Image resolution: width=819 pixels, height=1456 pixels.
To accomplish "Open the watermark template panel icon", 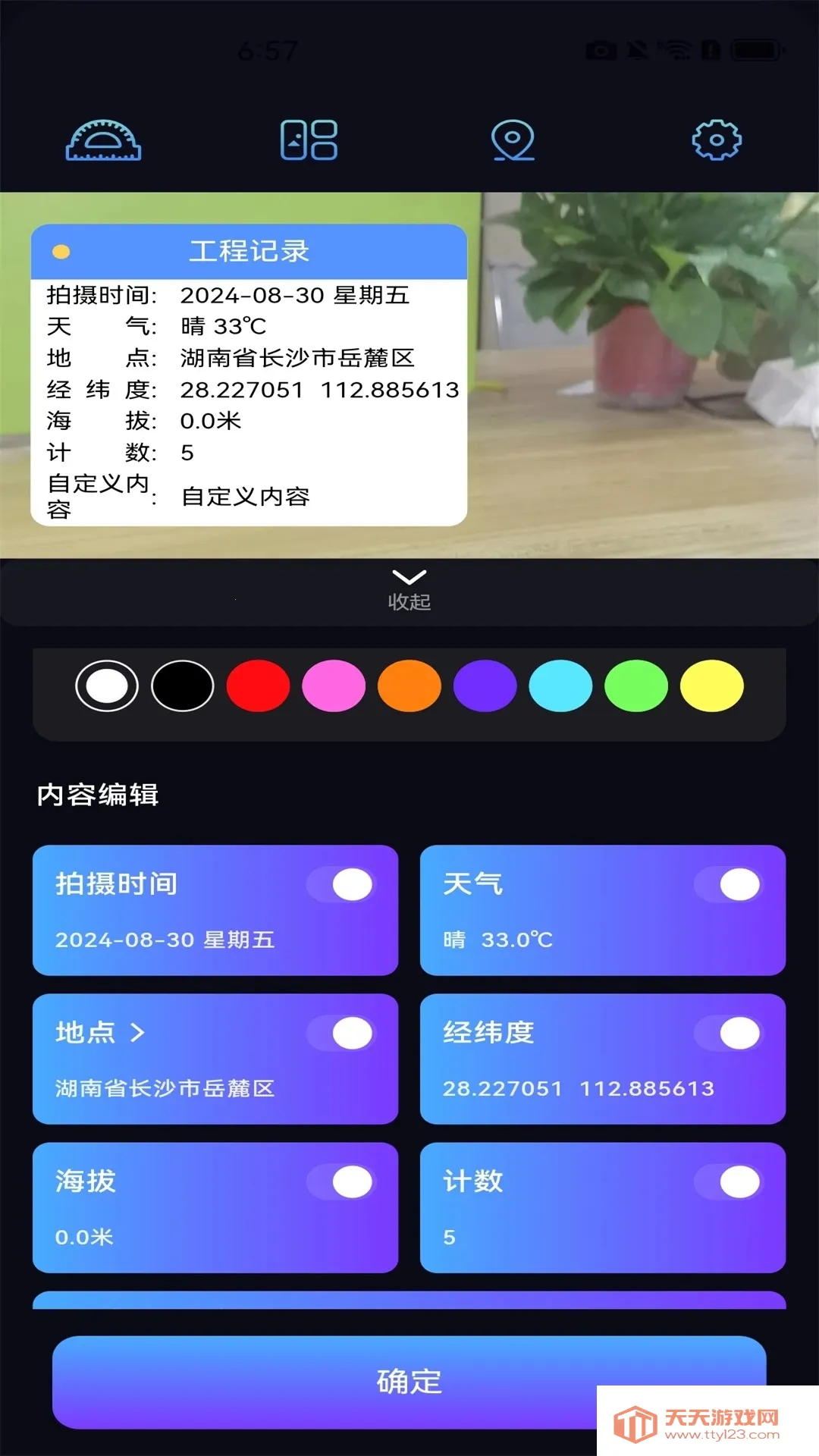I will coord(307,140).
